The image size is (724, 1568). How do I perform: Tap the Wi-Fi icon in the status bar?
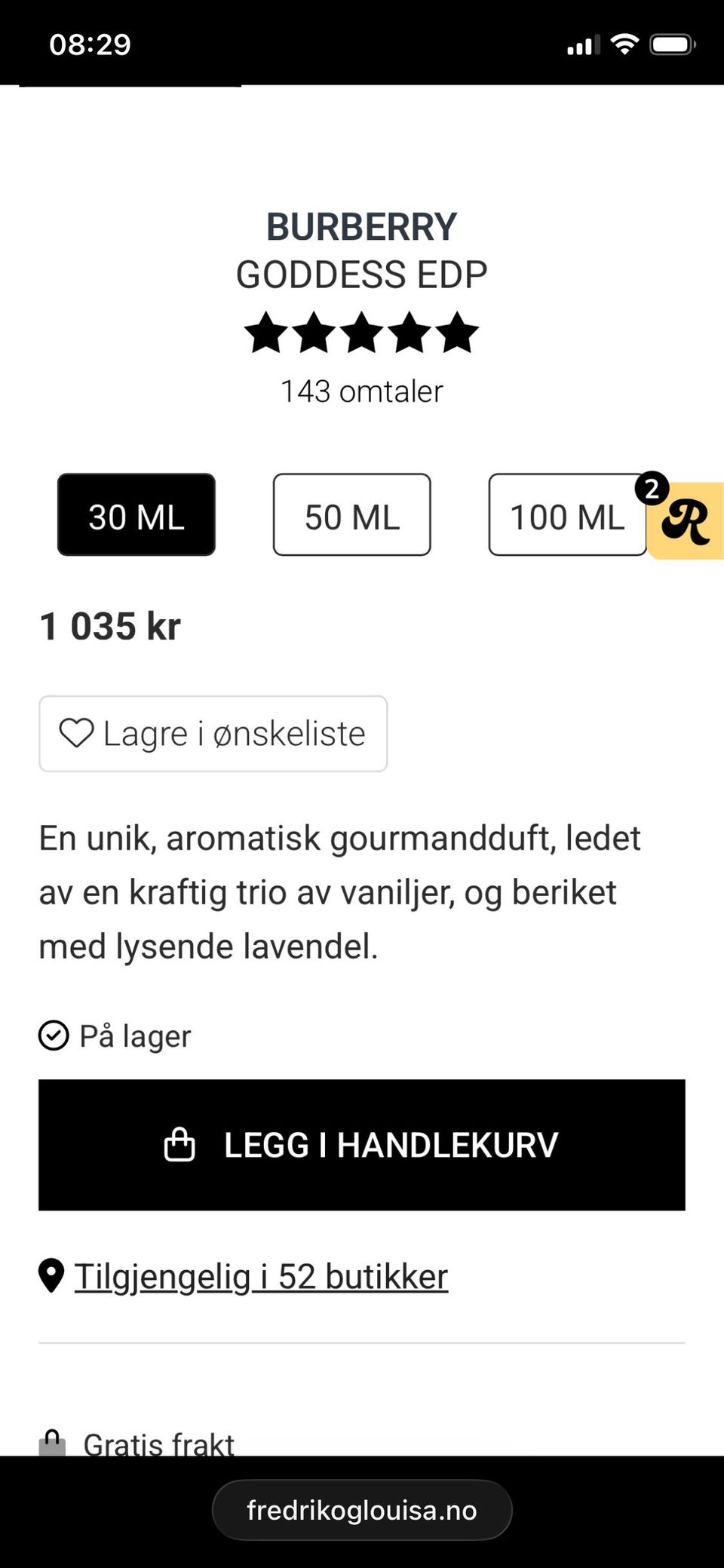click(x=625, y=43)
